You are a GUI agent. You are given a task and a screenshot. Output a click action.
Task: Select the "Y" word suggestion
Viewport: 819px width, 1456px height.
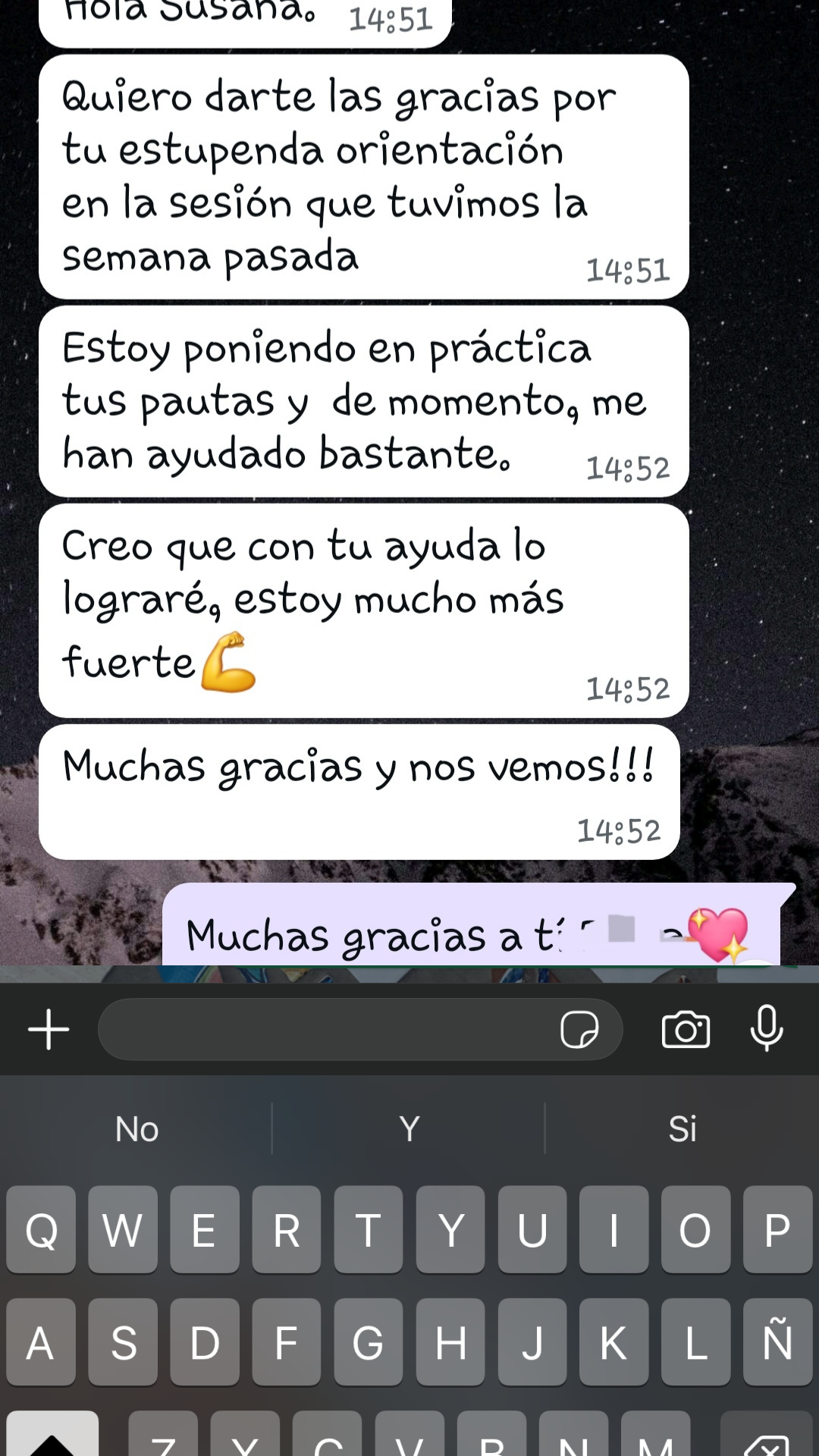(409, 1128)
